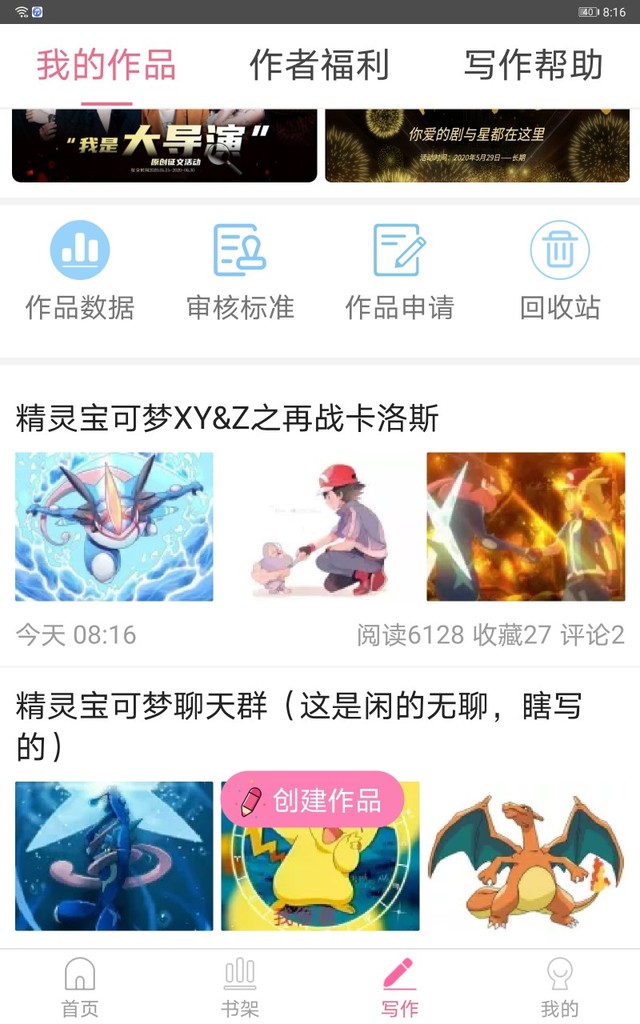Open 作品申请 application
This screenshot has width=640, height=1024.
tap(399, 270)
